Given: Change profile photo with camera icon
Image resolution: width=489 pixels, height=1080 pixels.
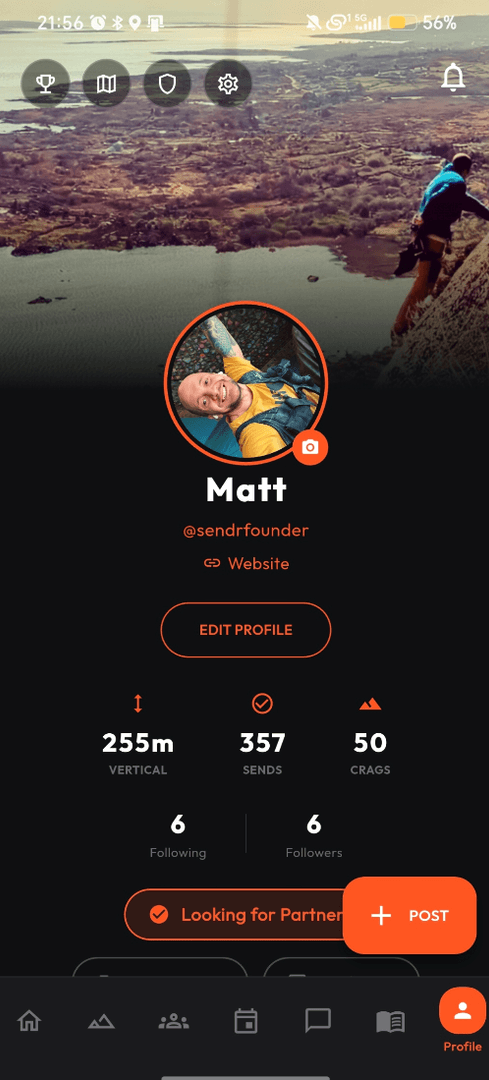Looking at the screenshot, I should (x=311, y=447).
